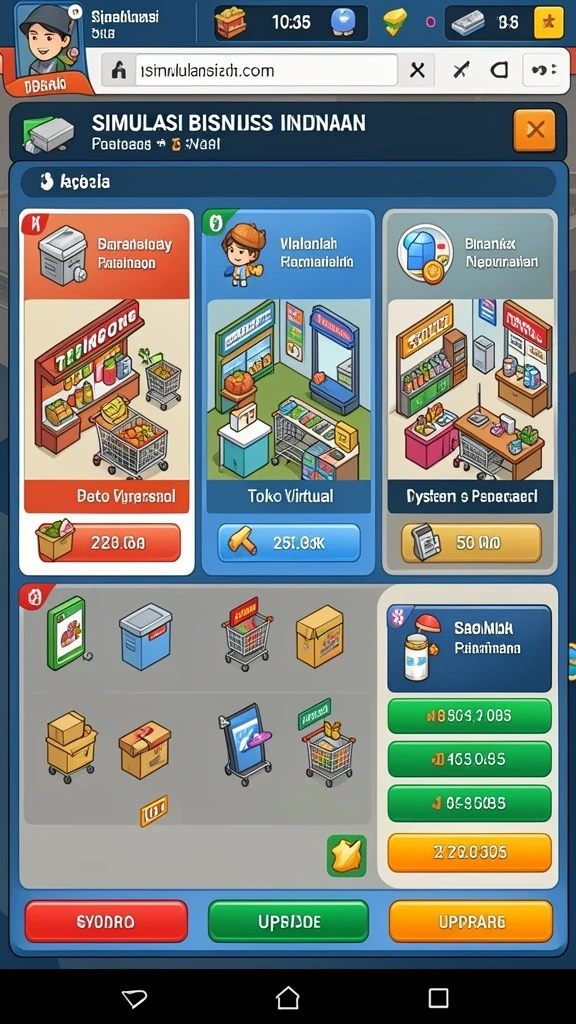Go back using the system back button
Viewport: 576px width, 1024px height.
click(x=135, y=998)
